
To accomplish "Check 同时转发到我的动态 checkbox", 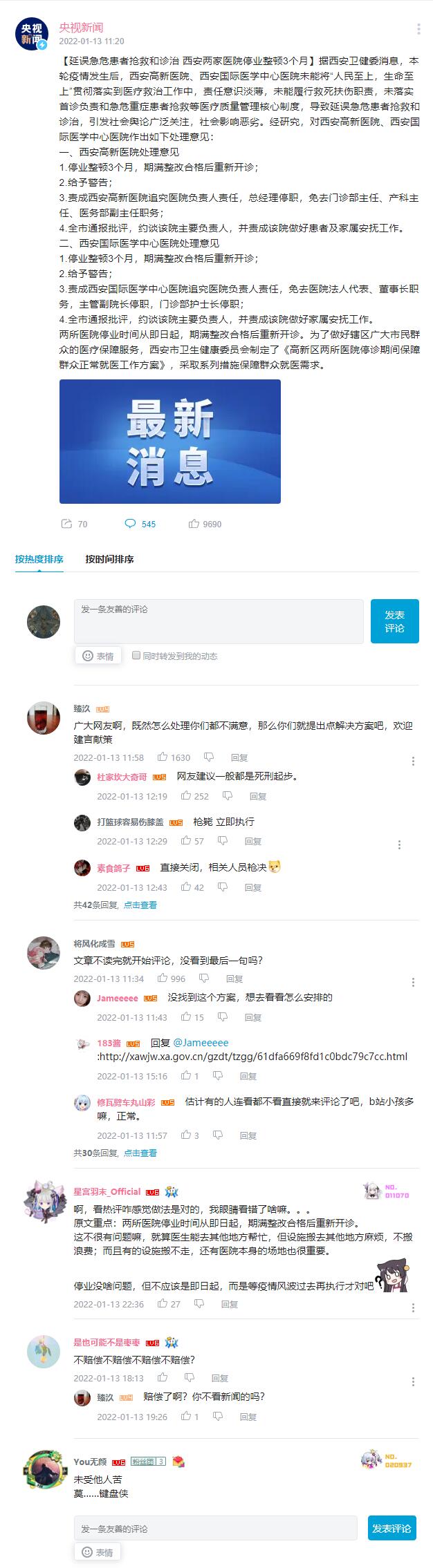I will click(136, 655).
